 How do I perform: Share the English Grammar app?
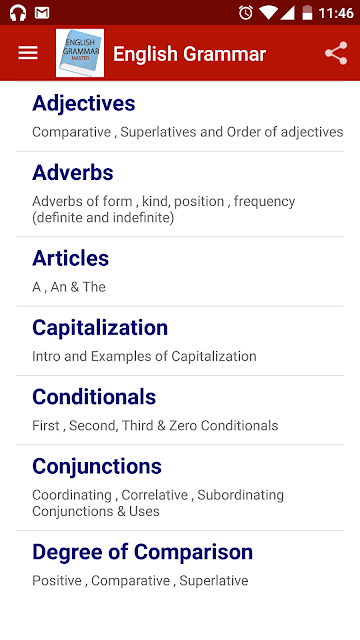click(x=336, y=53)
